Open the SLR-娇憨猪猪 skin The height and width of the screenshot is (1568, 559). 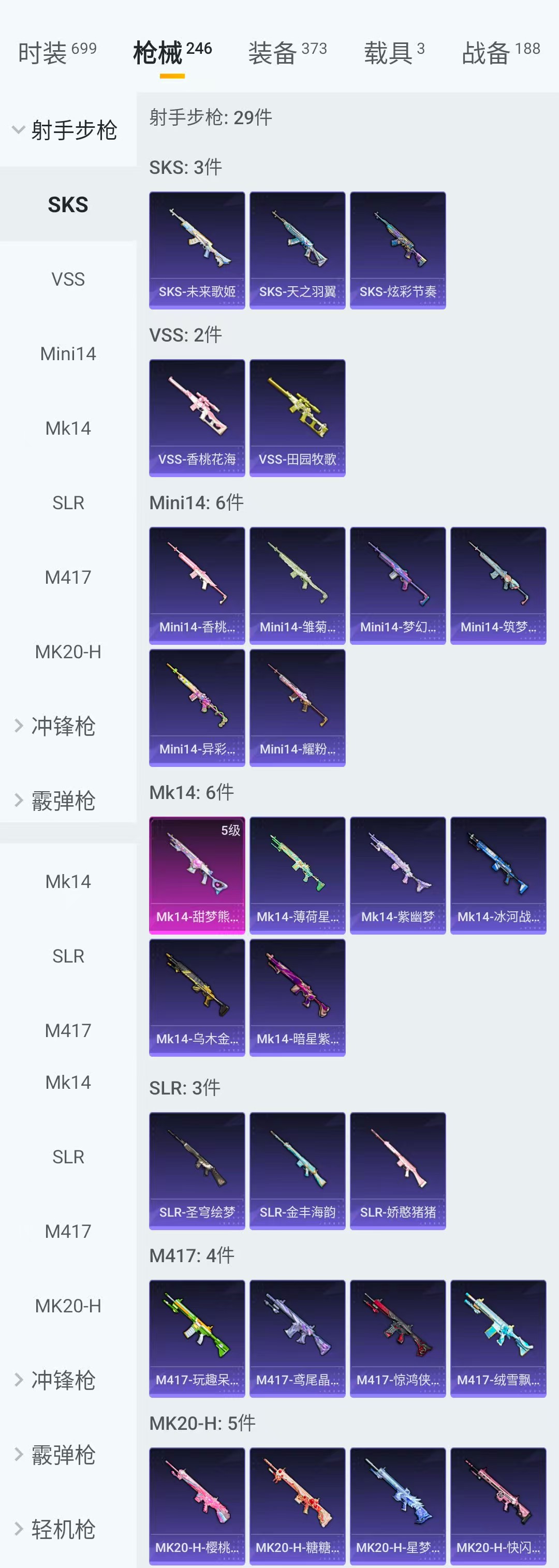click(398, 1171)
